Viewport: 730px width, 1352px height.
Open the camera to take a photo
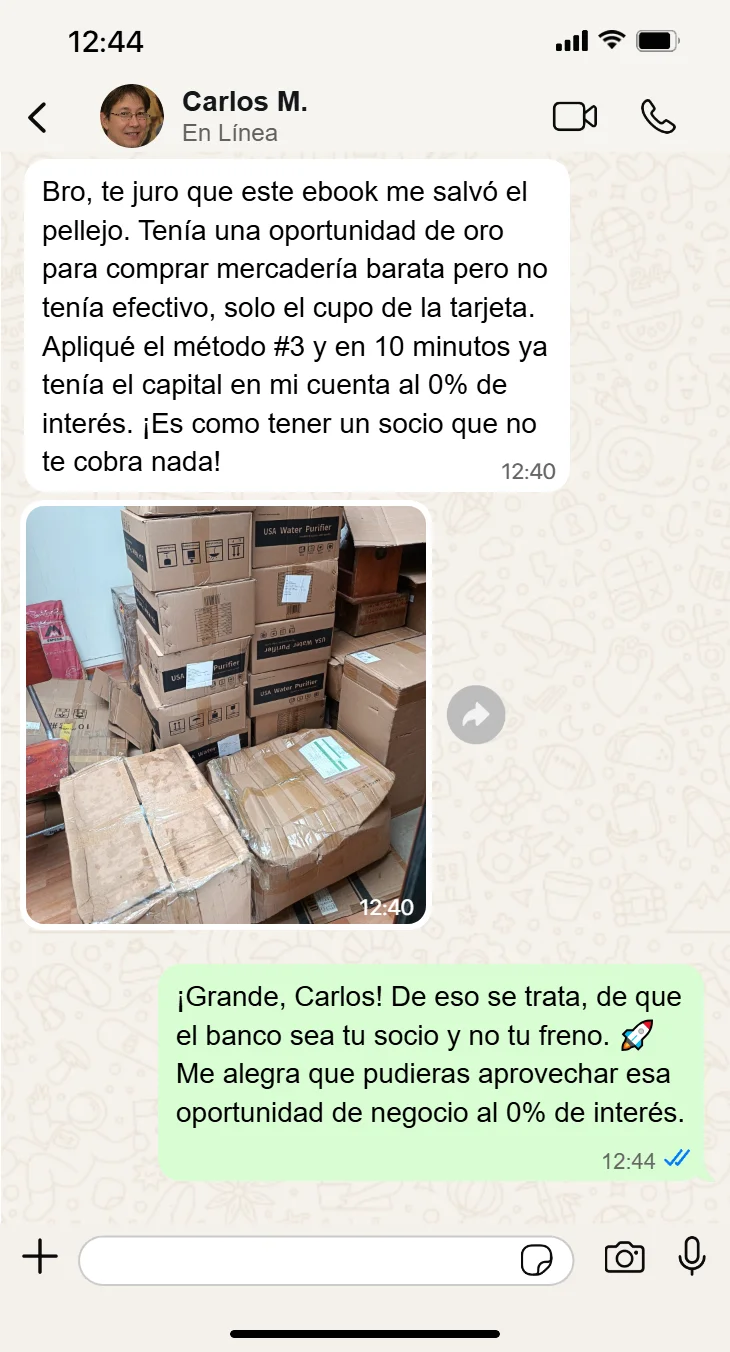coord(624,1258)
